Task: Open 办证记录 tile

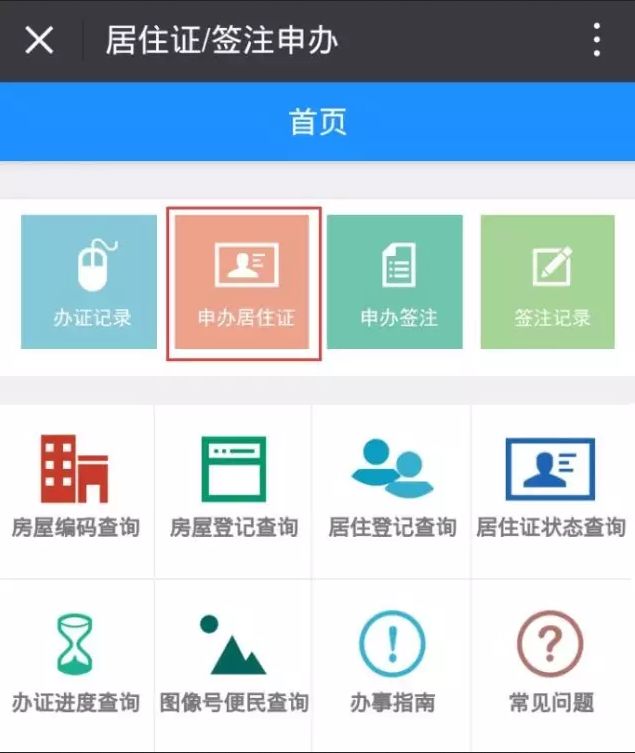Action: (89, 282)
